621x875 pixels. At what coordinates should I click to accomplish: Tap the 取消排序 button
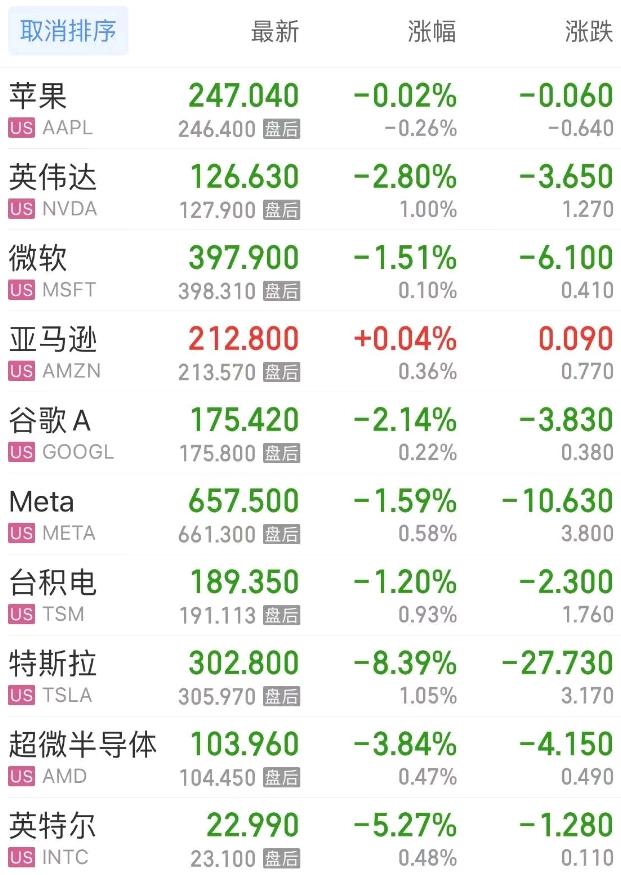tap(68, 31)
